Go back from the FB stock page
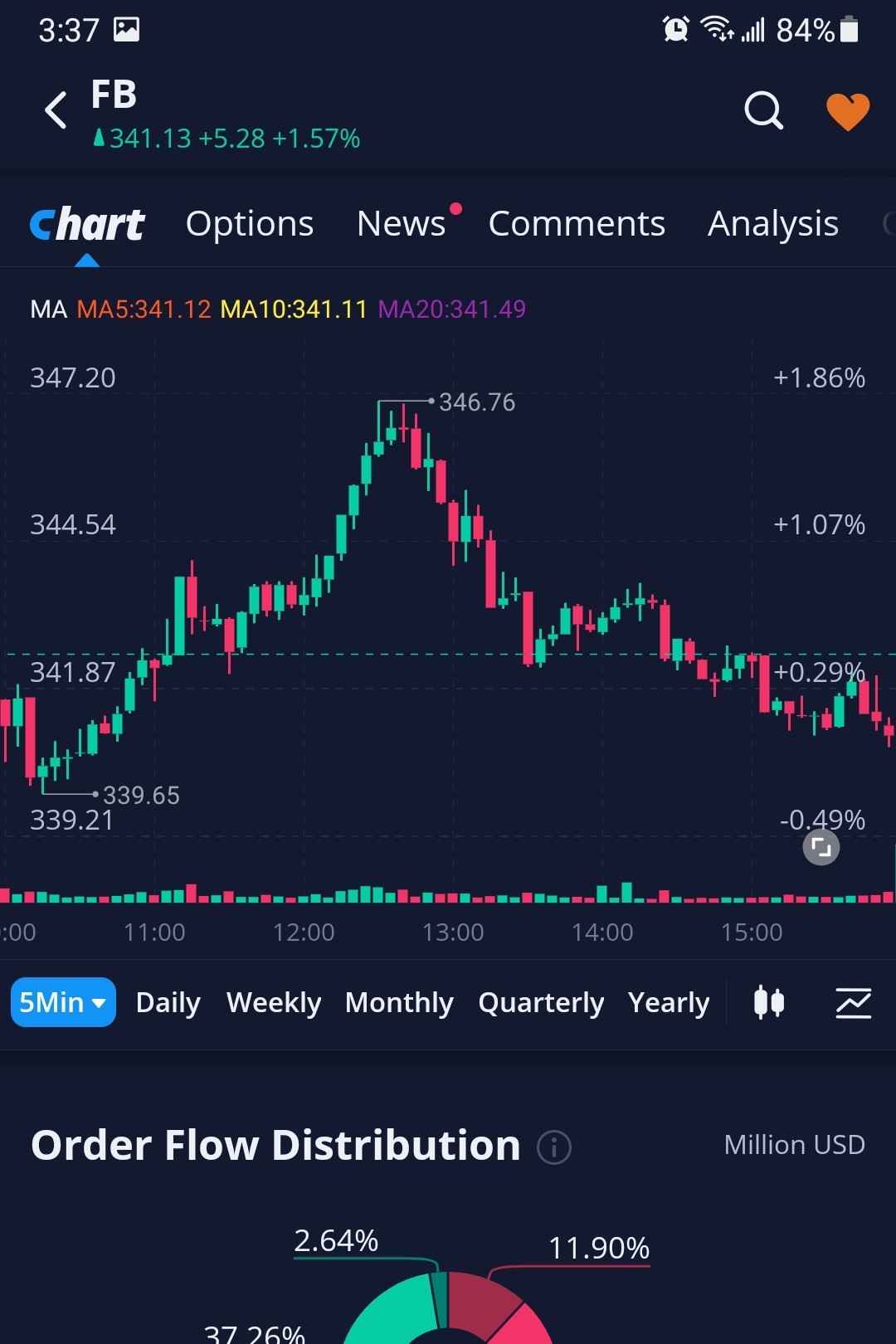 pyautogui.click(x=56, y=110)
